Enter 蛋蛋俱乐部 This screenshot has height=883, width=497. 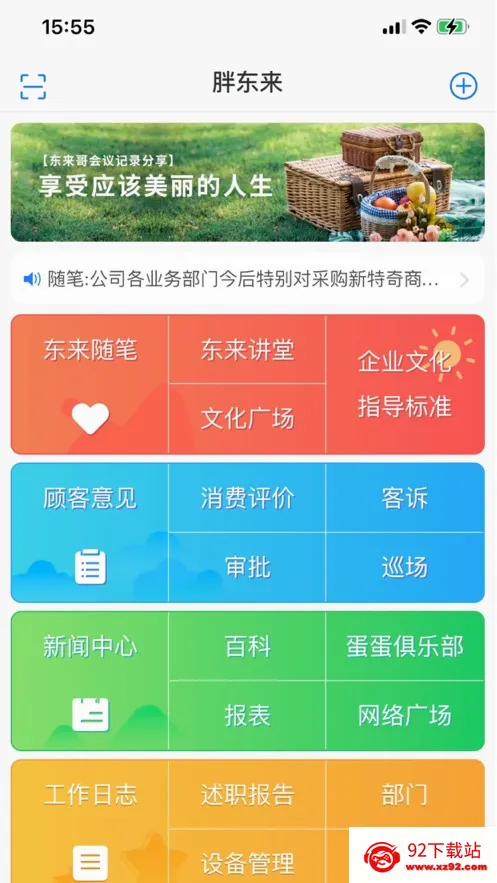point(405,646)
